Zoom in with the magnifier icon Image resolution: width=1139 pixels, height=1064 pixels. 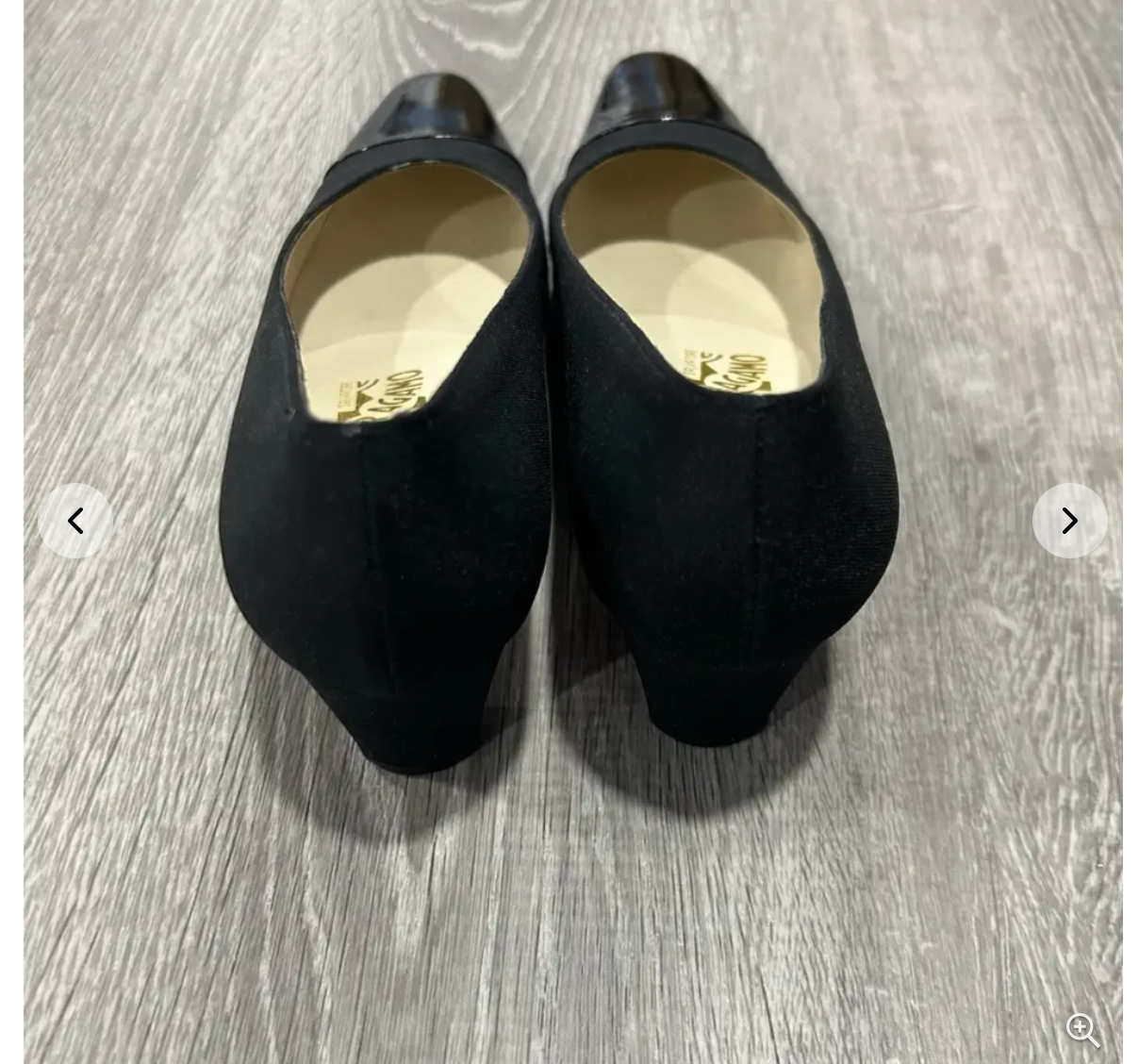point(1082,1029)
